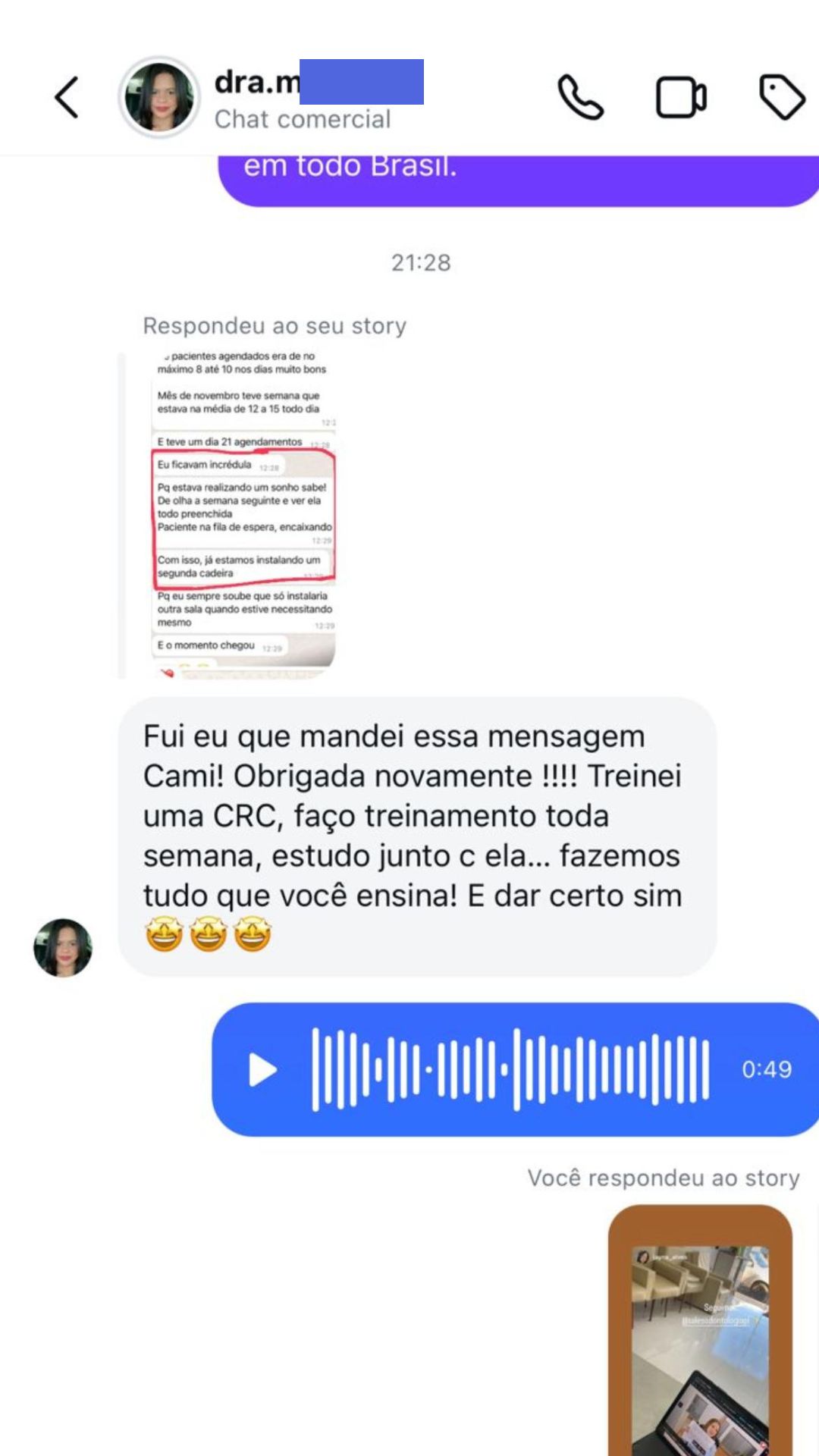Viewport: 819px width, 1456px height.
Task: Open the label tag options
Action: click(781, 97)
